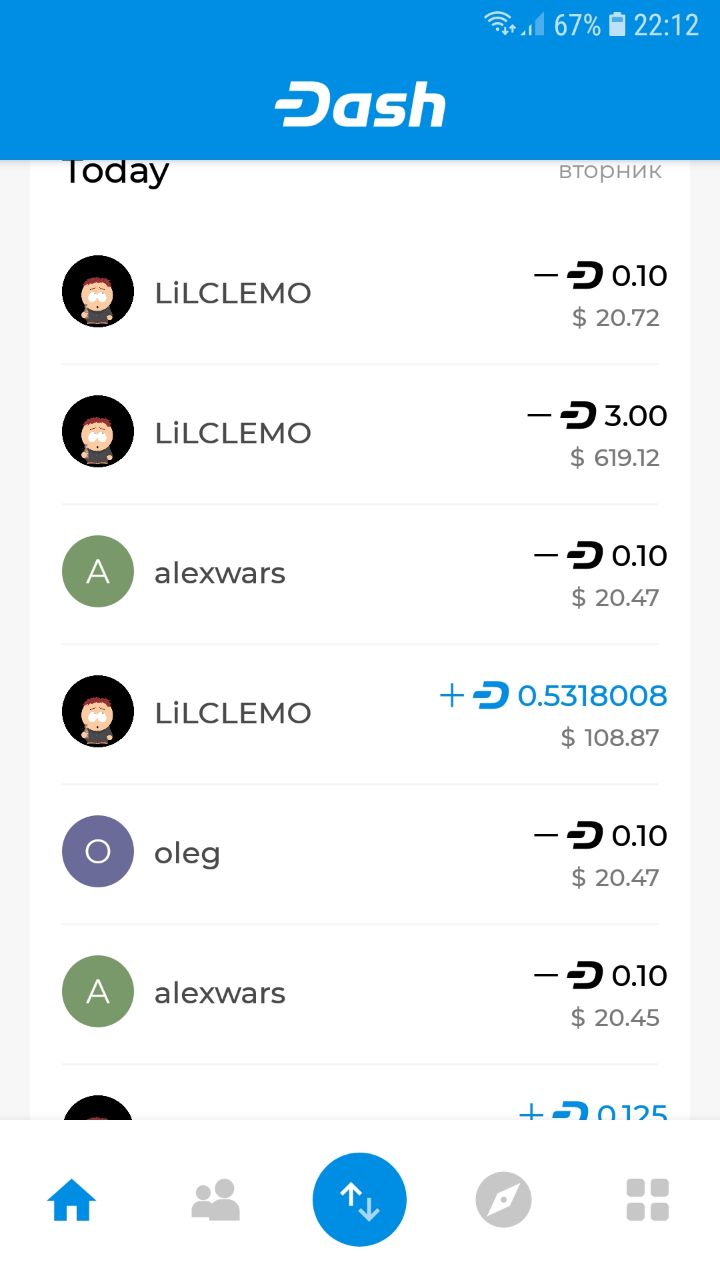View alexwars transaction worth $20.45

(x=360, y=993)
